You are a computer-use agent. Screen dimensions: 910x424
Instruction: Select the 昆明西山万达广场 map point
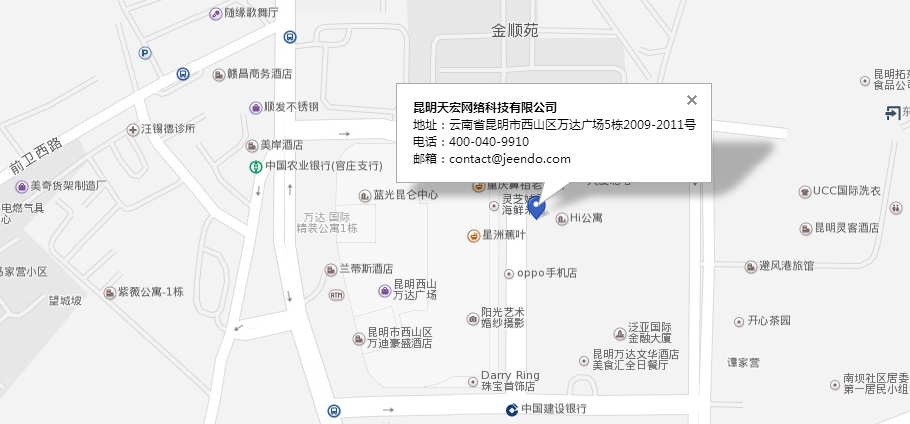click(x=384, y=291)
